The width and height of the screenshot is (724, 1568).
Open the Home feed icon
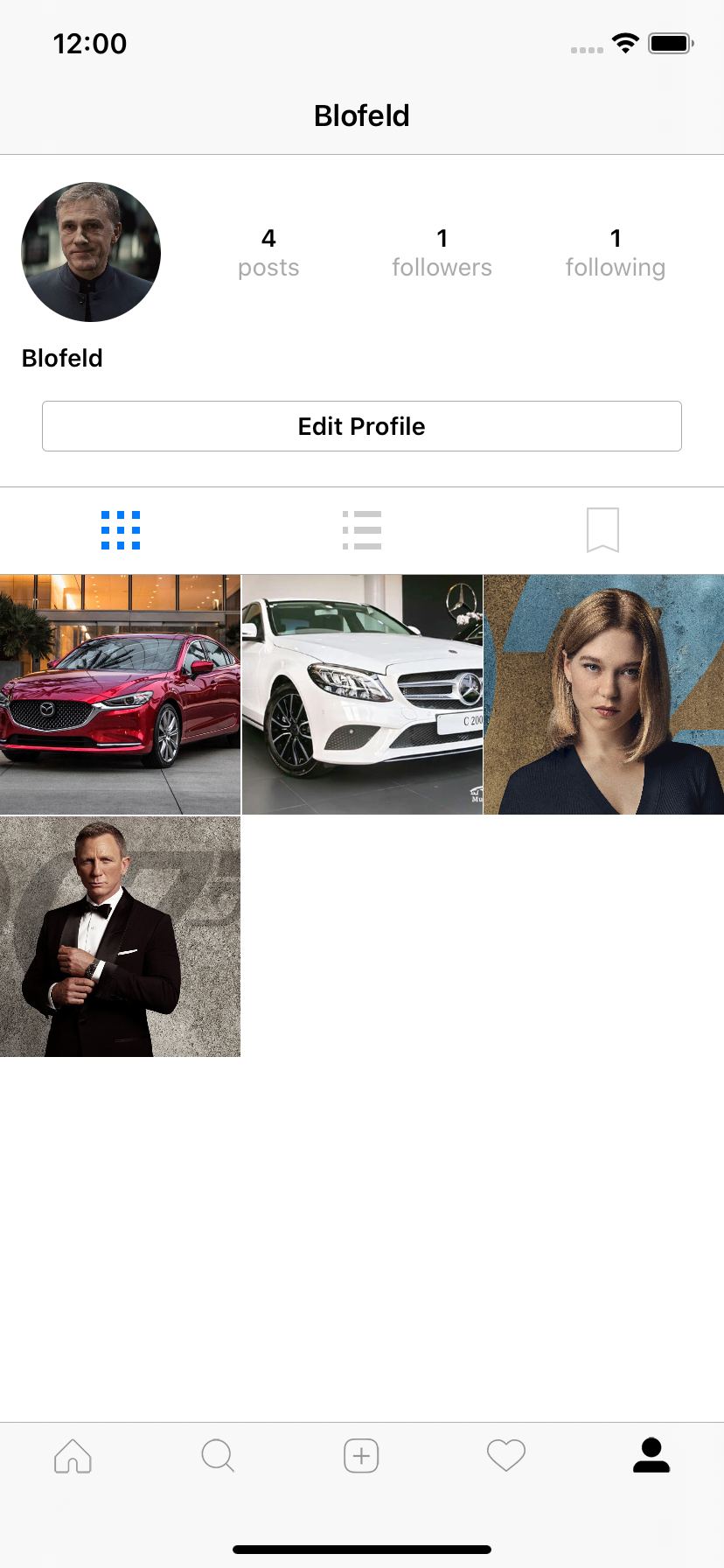pyautogui.click(x=73, y=1455)
